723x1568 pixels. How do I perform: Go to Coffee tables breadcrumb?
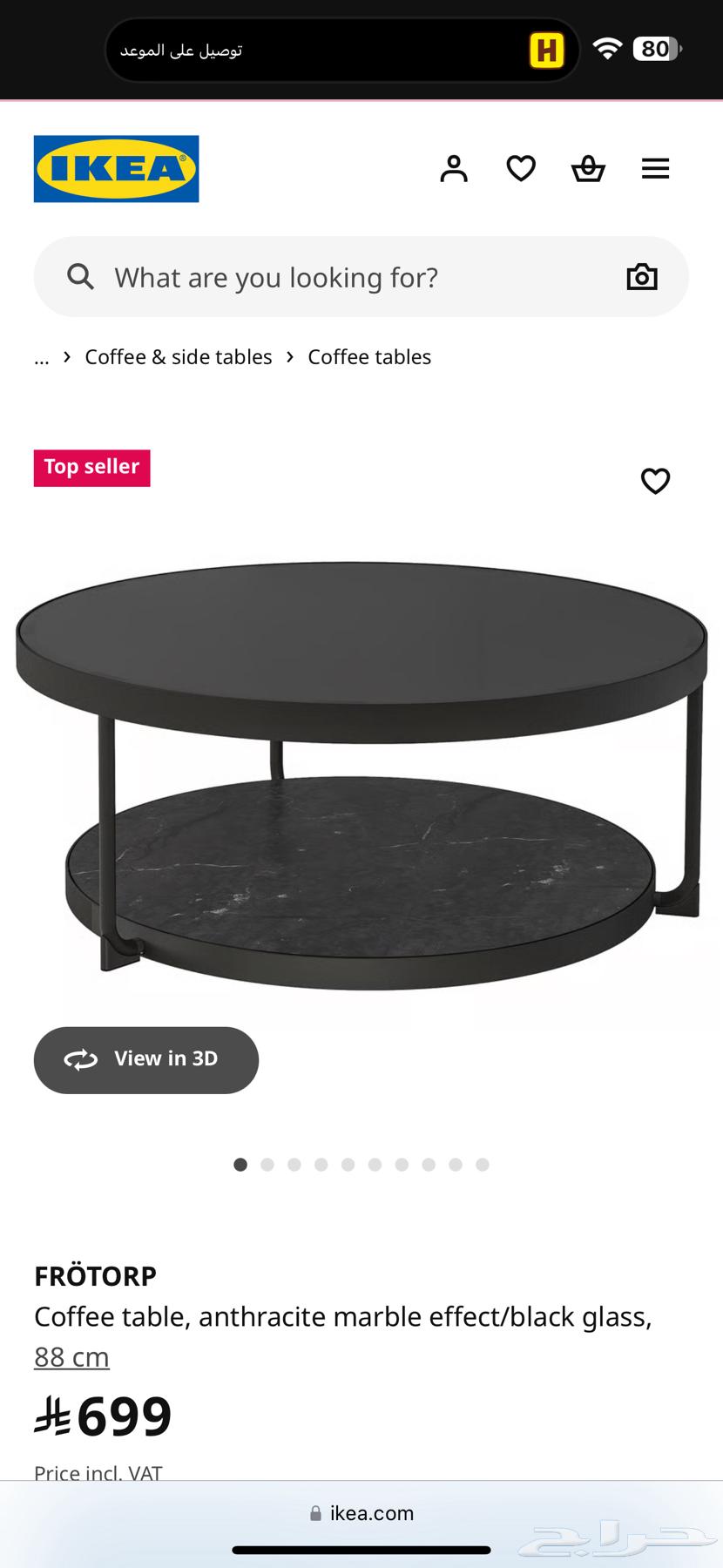[x=369, y=357]
